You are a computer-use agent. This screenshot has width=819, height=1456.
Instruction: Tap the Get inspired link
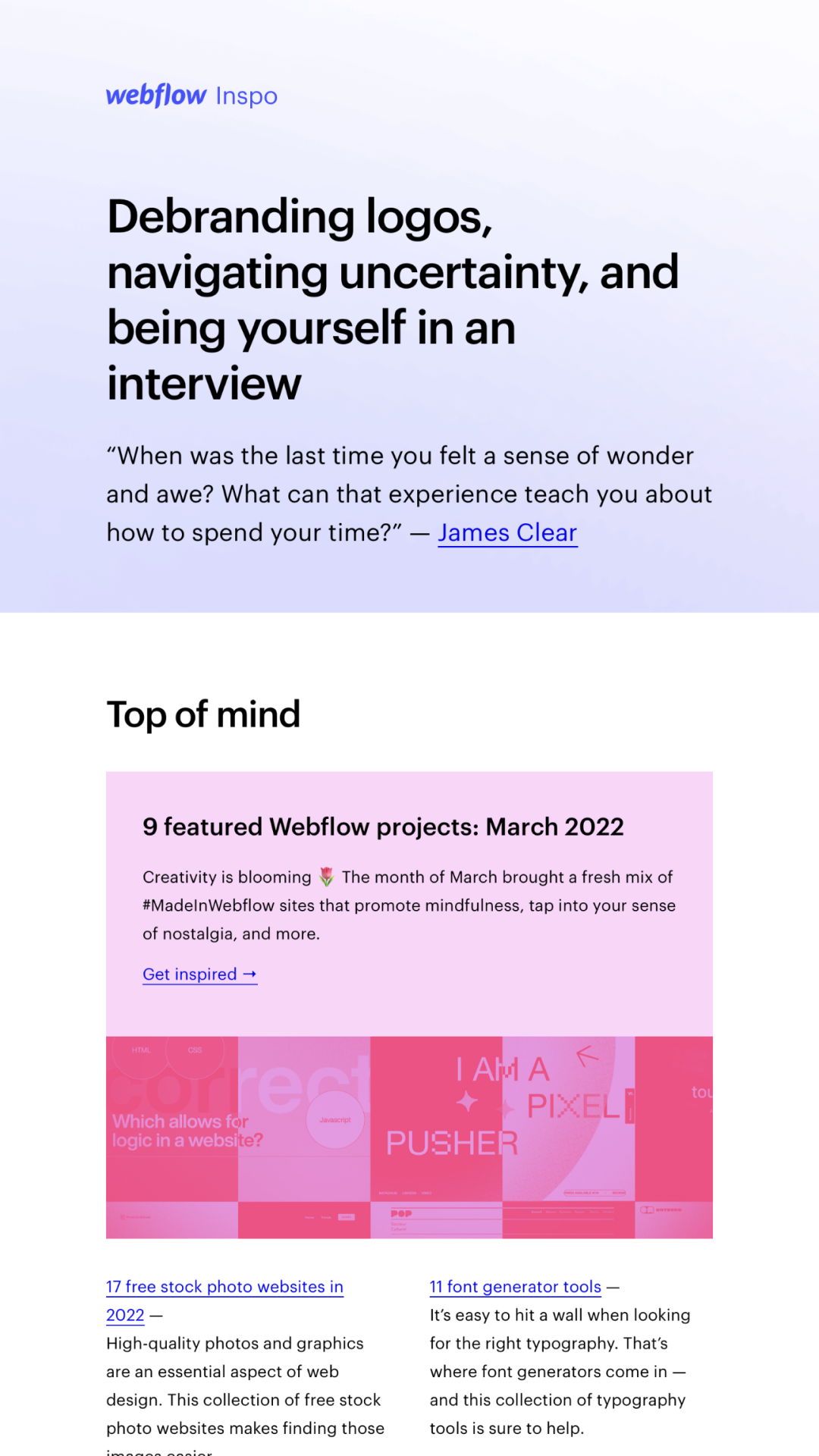coord(199,974)
